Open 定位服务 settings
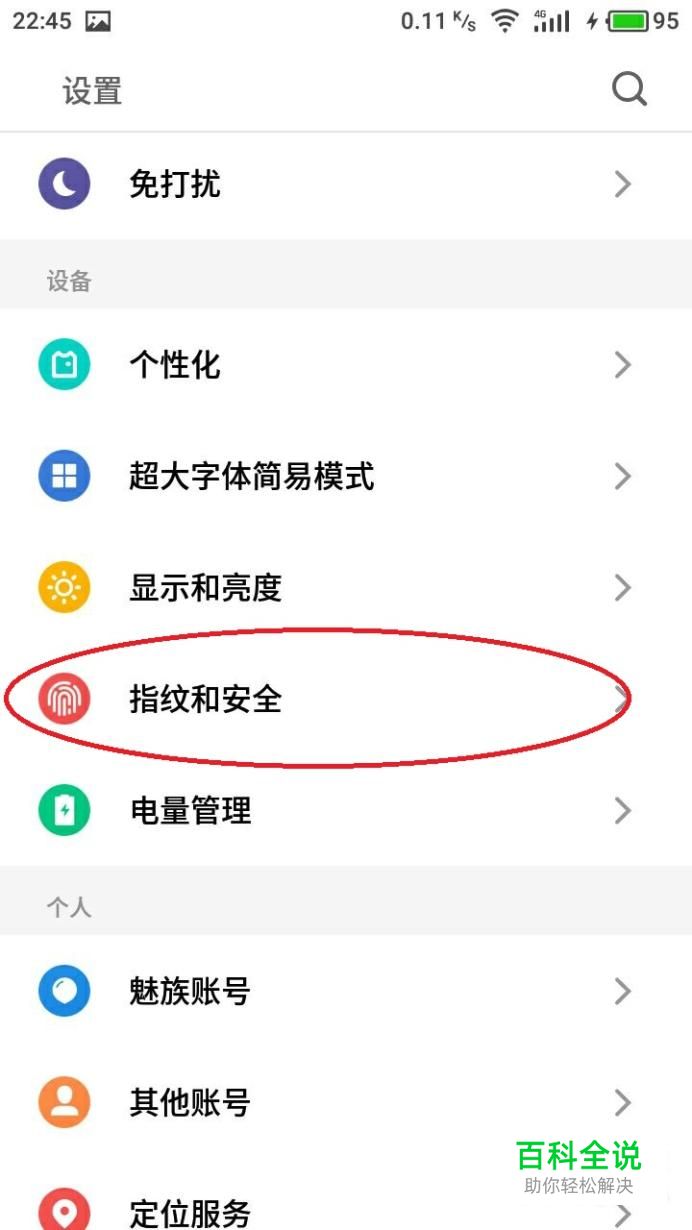 click(x=300, y=1212)
